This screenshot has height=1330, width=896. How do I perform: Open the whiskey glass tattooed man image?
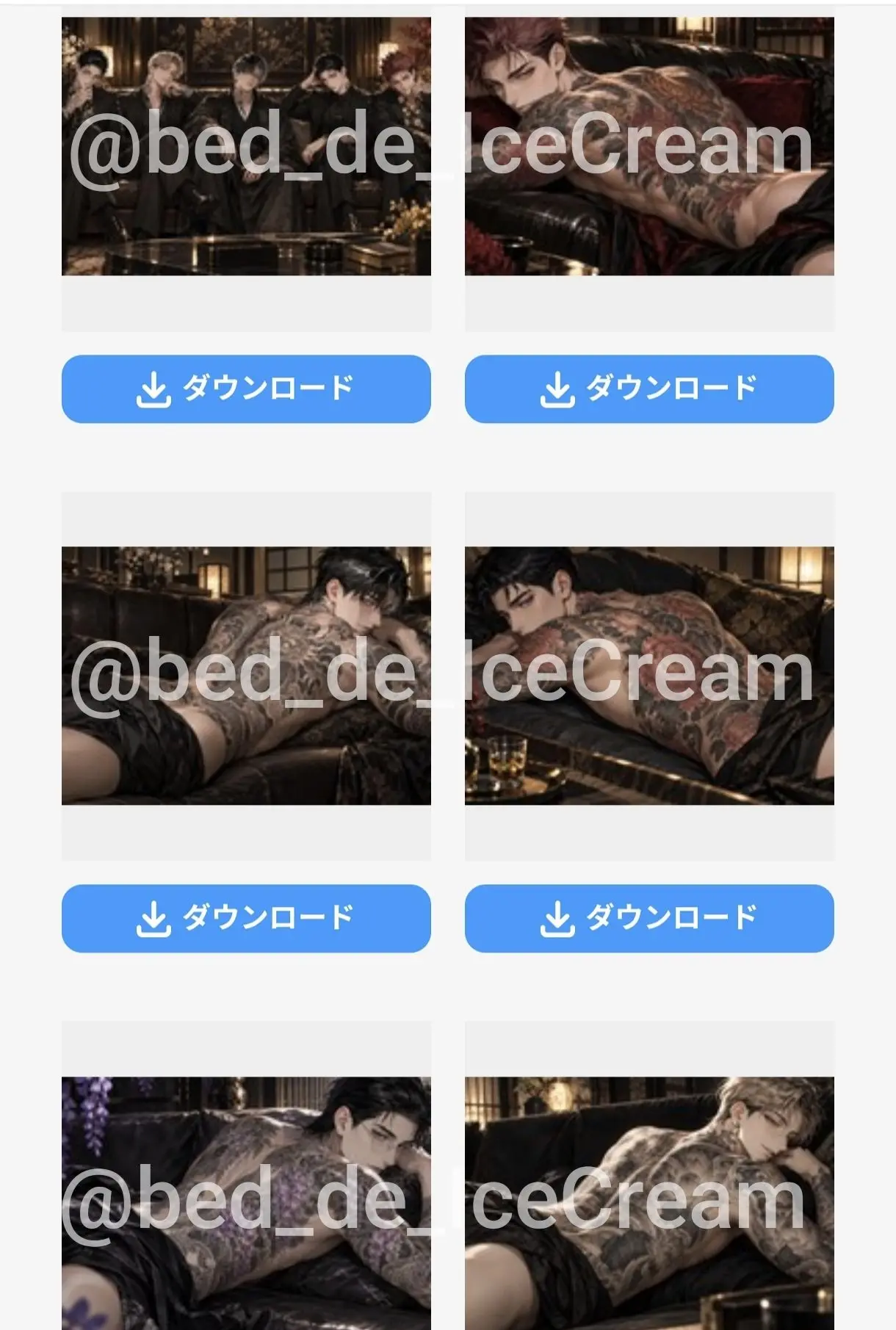click(649, 676)
